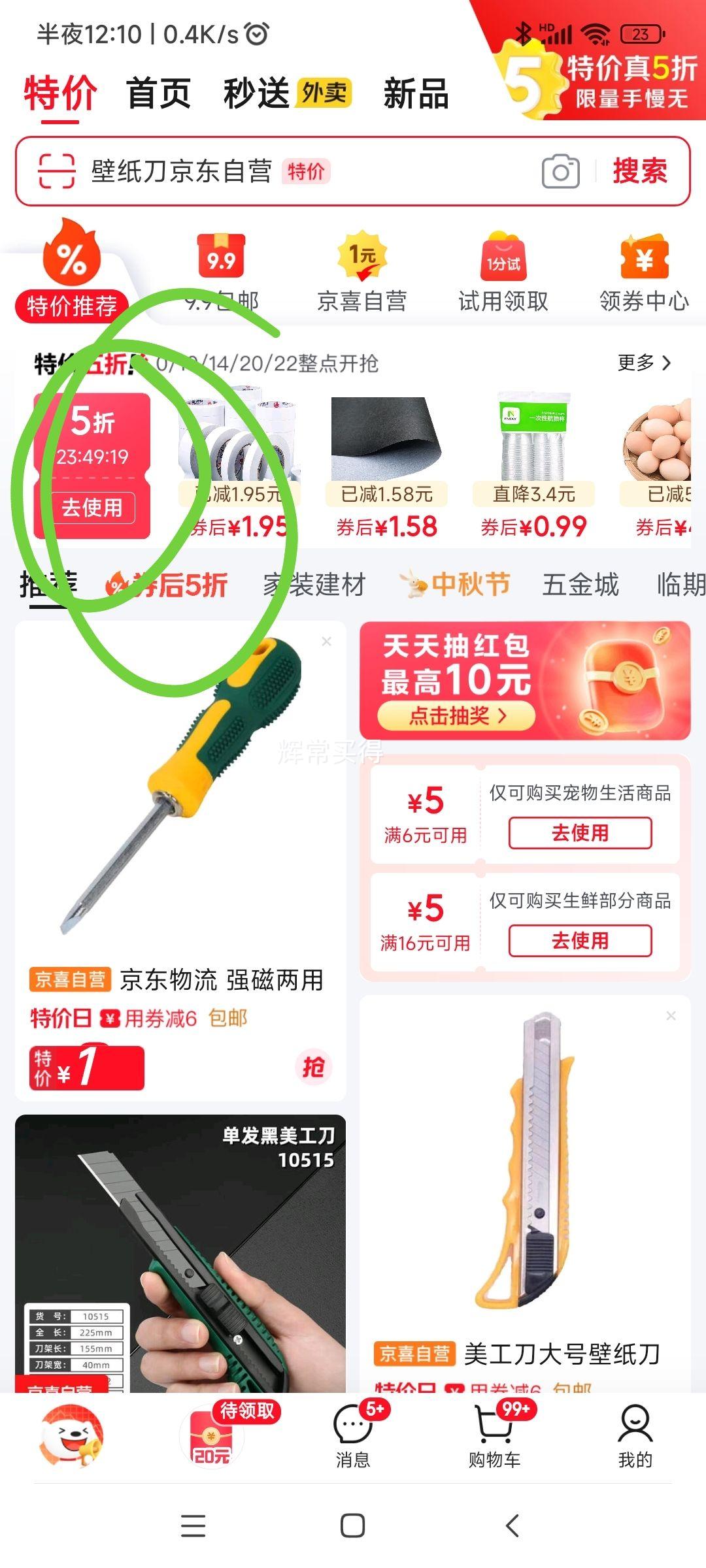Select the 家装建材 category tab
Image resolution: width=706 pixels, height=1568 pixels.
314,584
